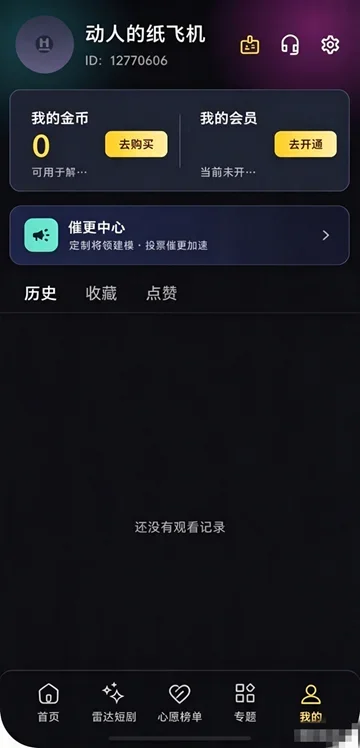
Task: Open the settings gear icon
Action: pos(330,45)
